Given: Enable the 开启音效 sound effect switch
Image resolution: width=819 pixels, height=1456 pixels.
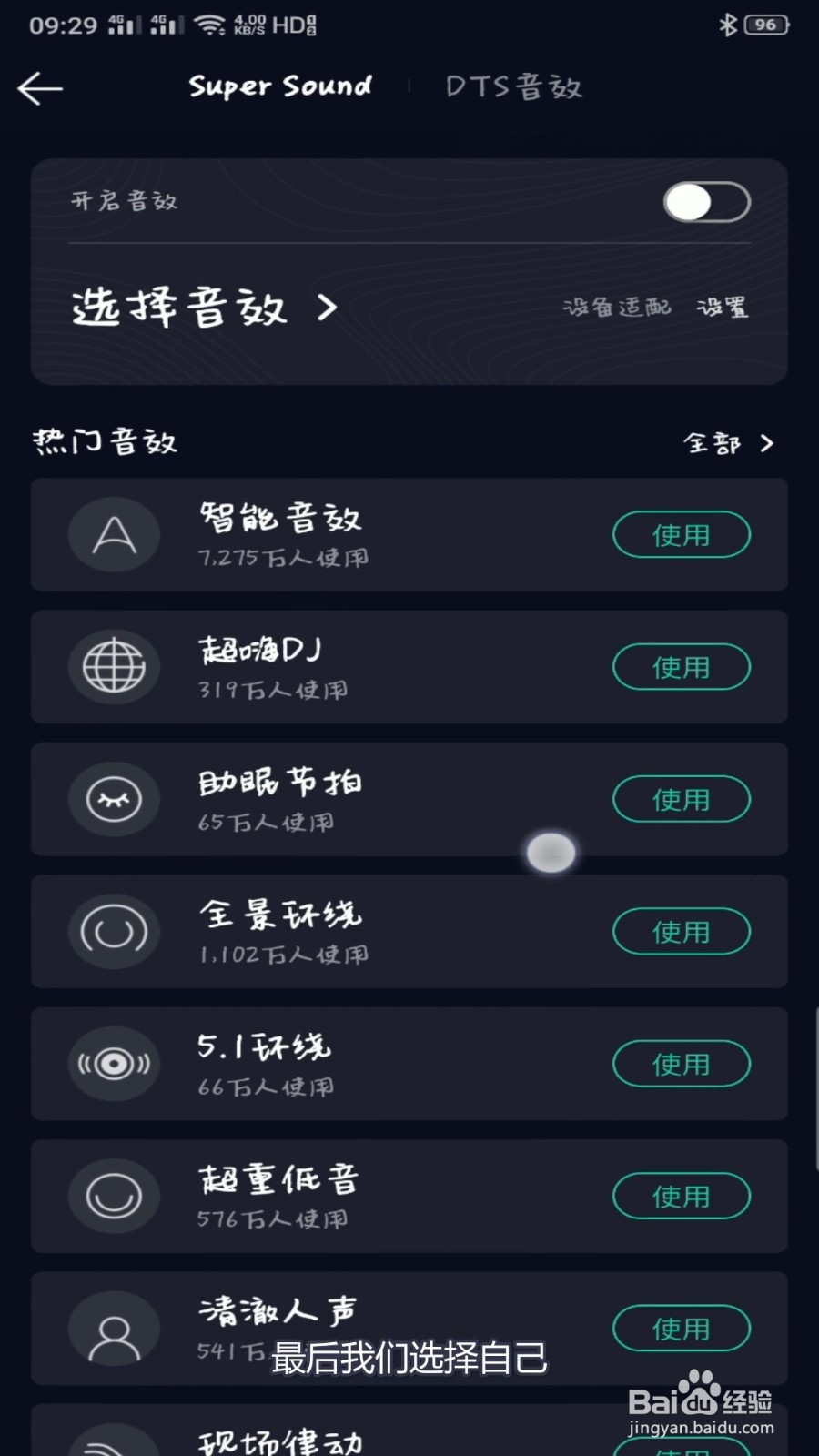Looking at the screenshot, I should tap(705, 202).
